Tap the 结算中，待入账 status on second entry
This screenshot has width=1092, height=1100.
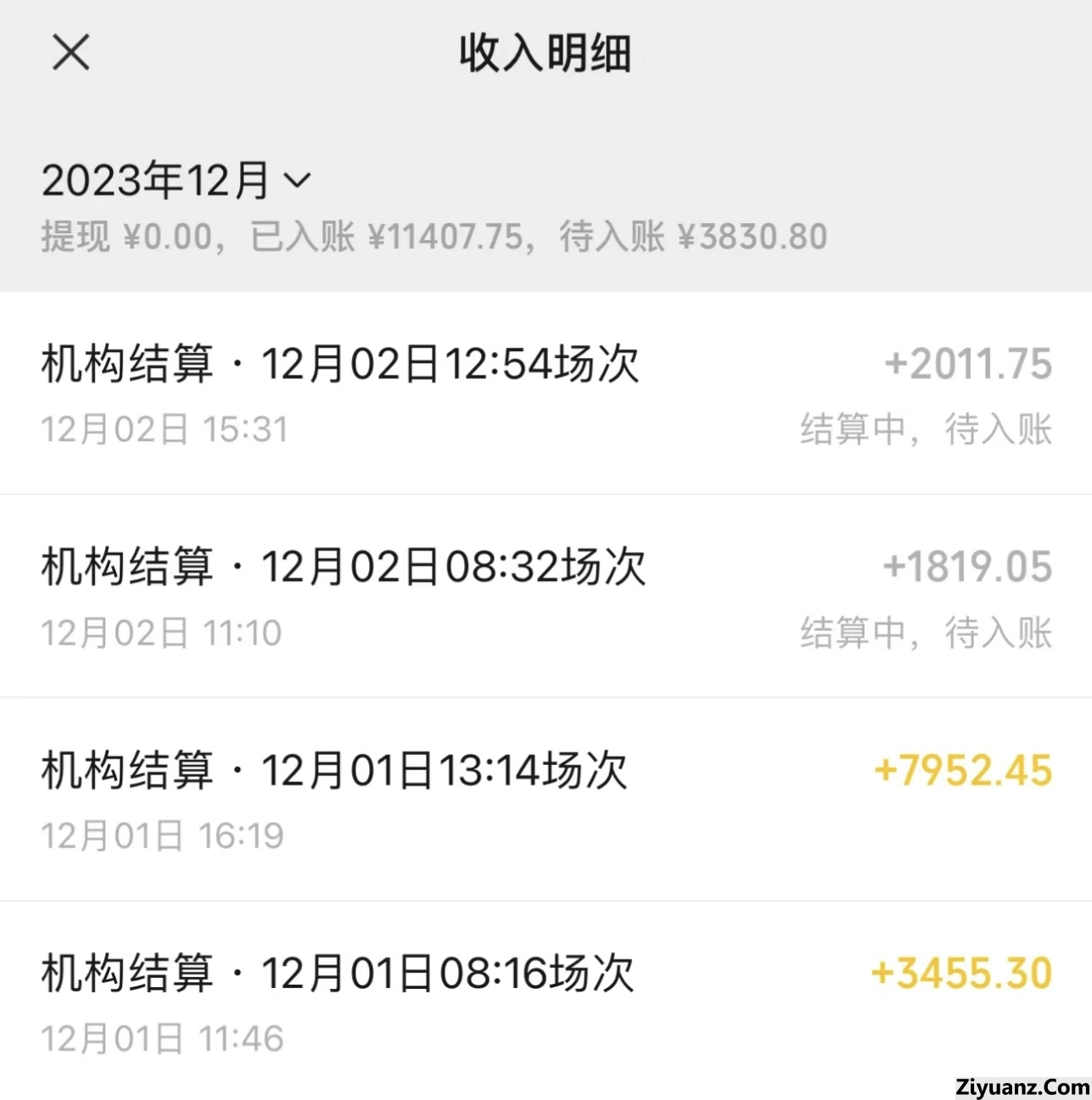click(x=925, y=633)
